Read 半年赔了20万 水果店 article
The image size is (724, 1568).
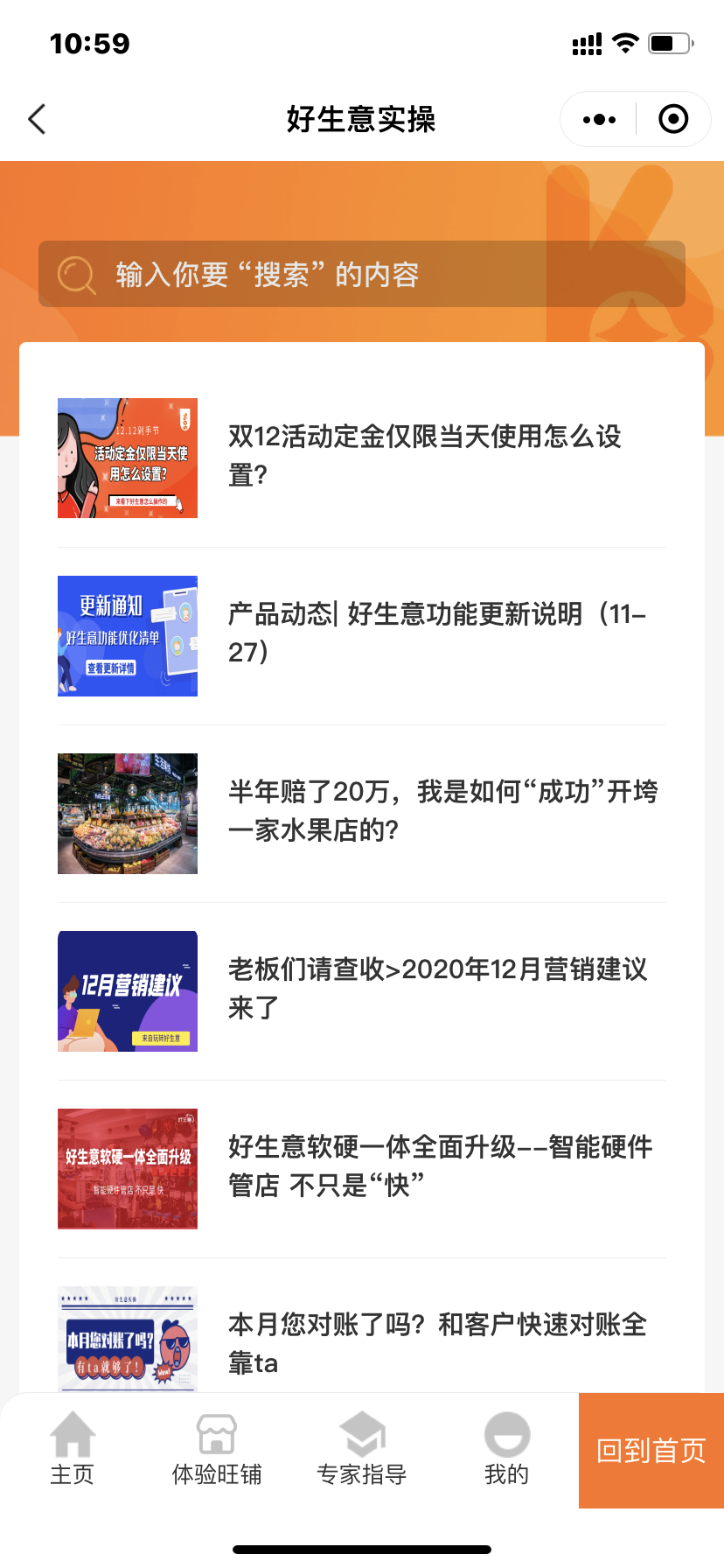click(362, 813)
